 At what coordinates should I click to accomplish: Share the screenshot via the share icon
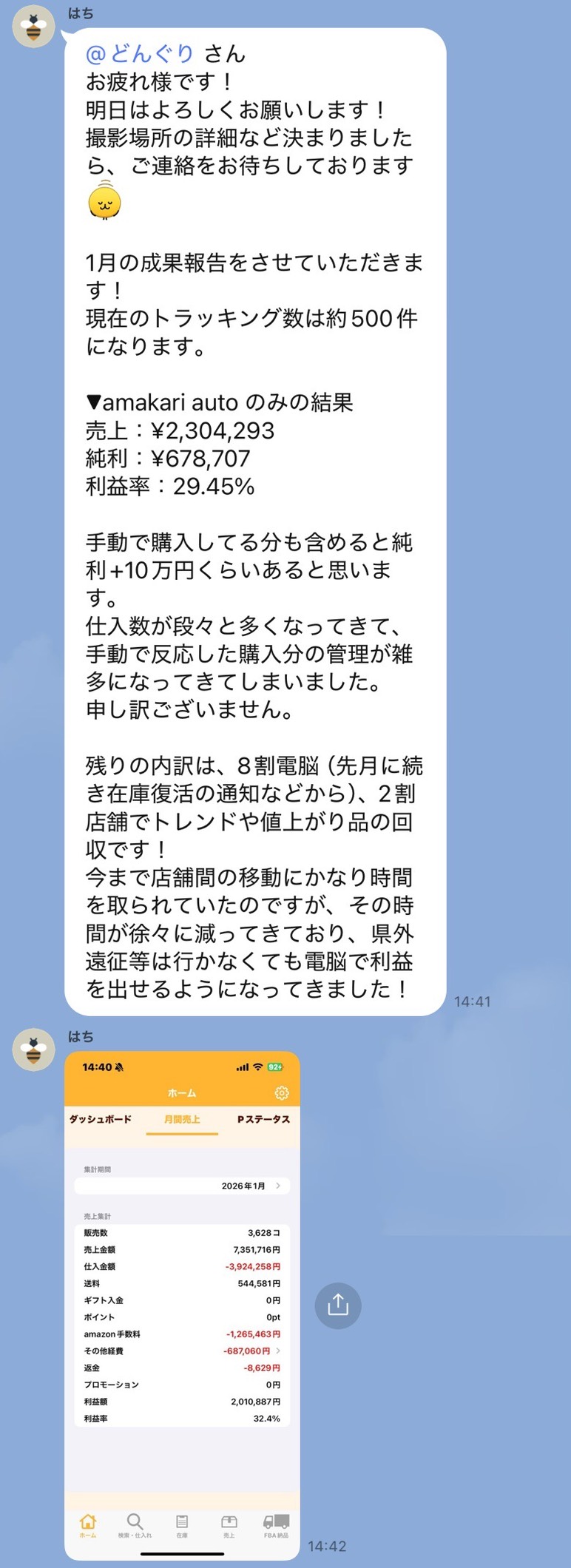pyautogui.click(x=337, y=1305)
